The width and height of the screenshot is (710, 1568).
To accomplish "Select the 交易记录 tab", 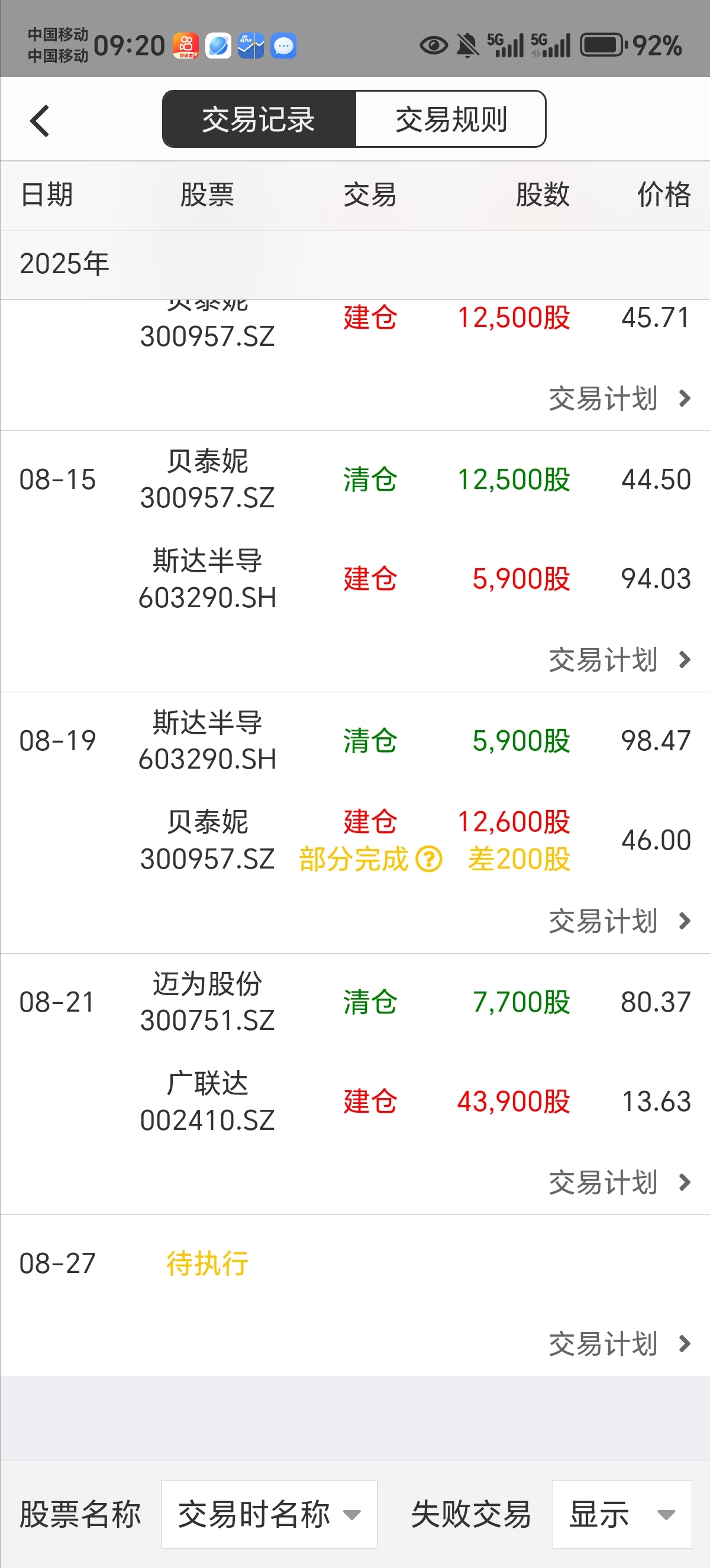I will click(259, 119).
